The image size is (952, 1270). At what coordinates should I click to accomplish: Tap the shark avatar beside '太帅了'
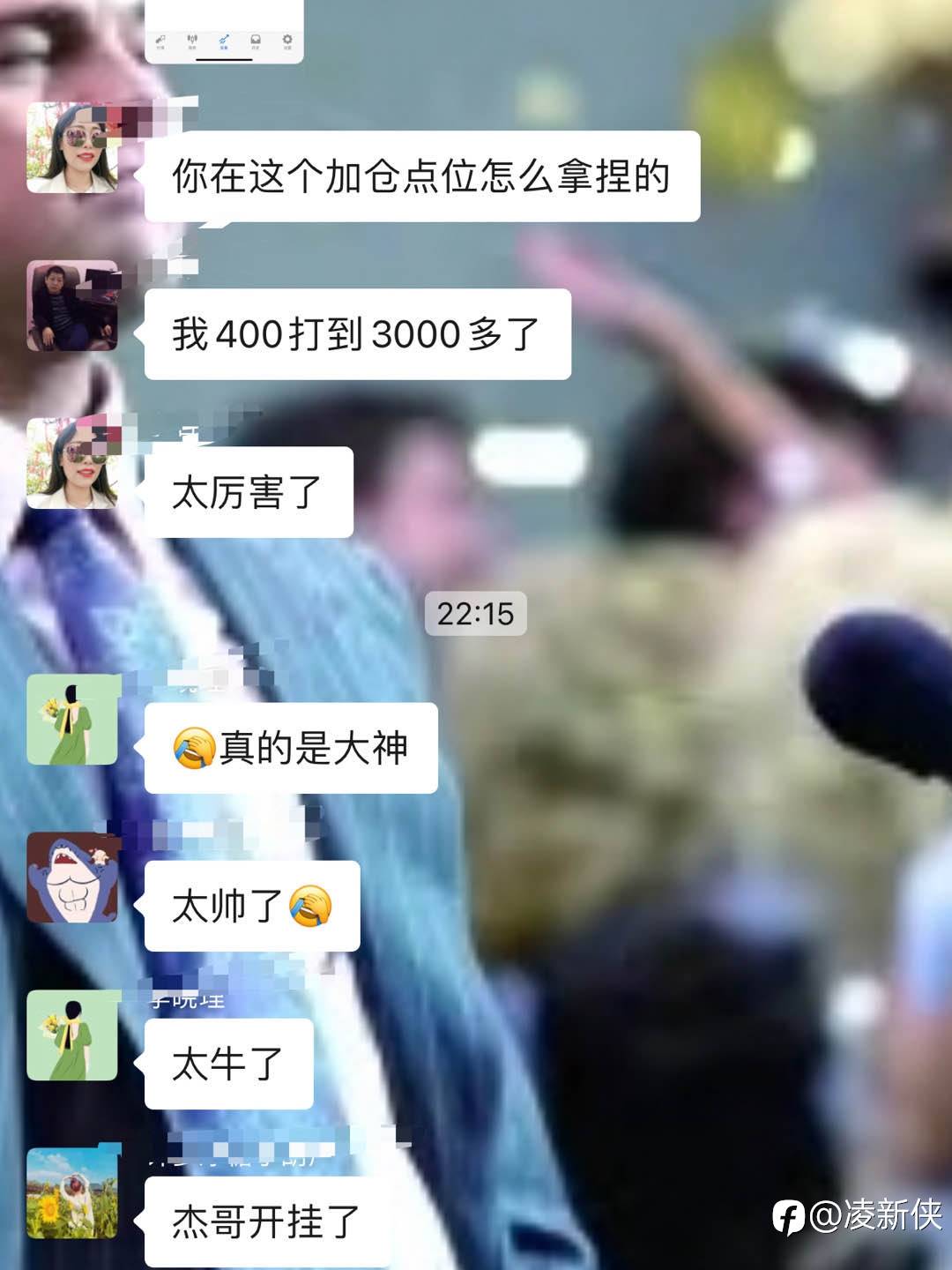[72, 878]
